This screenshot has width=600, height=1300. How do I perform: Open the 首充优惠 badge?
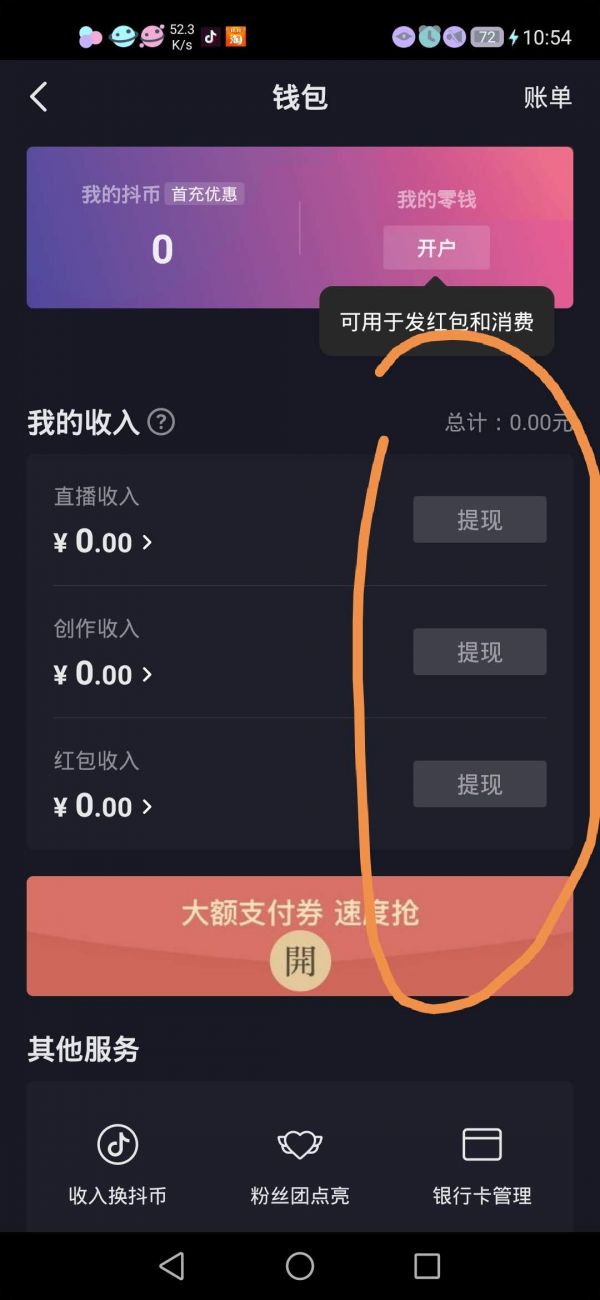coord(206,194)
